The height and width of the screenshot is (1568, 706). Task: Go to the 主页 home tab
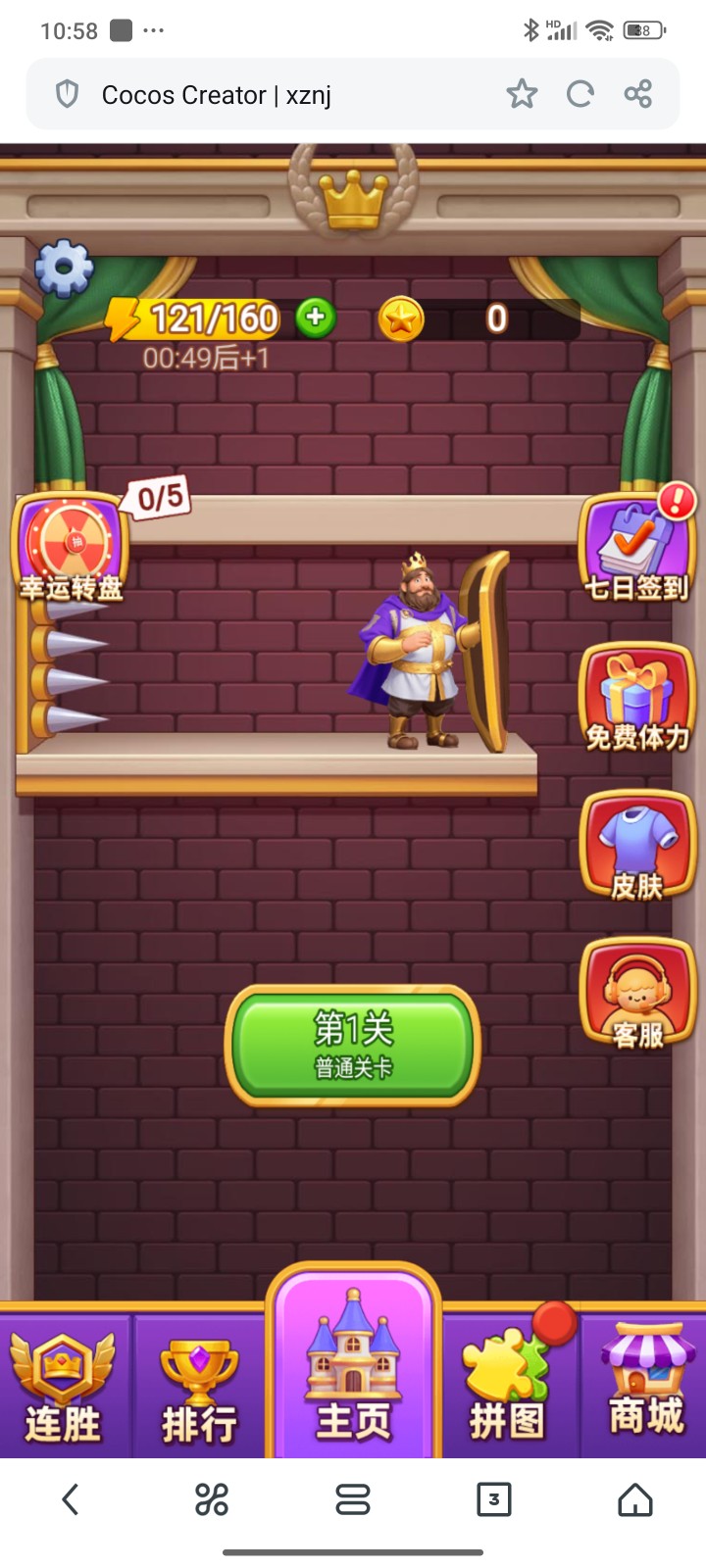(353, 1372)
